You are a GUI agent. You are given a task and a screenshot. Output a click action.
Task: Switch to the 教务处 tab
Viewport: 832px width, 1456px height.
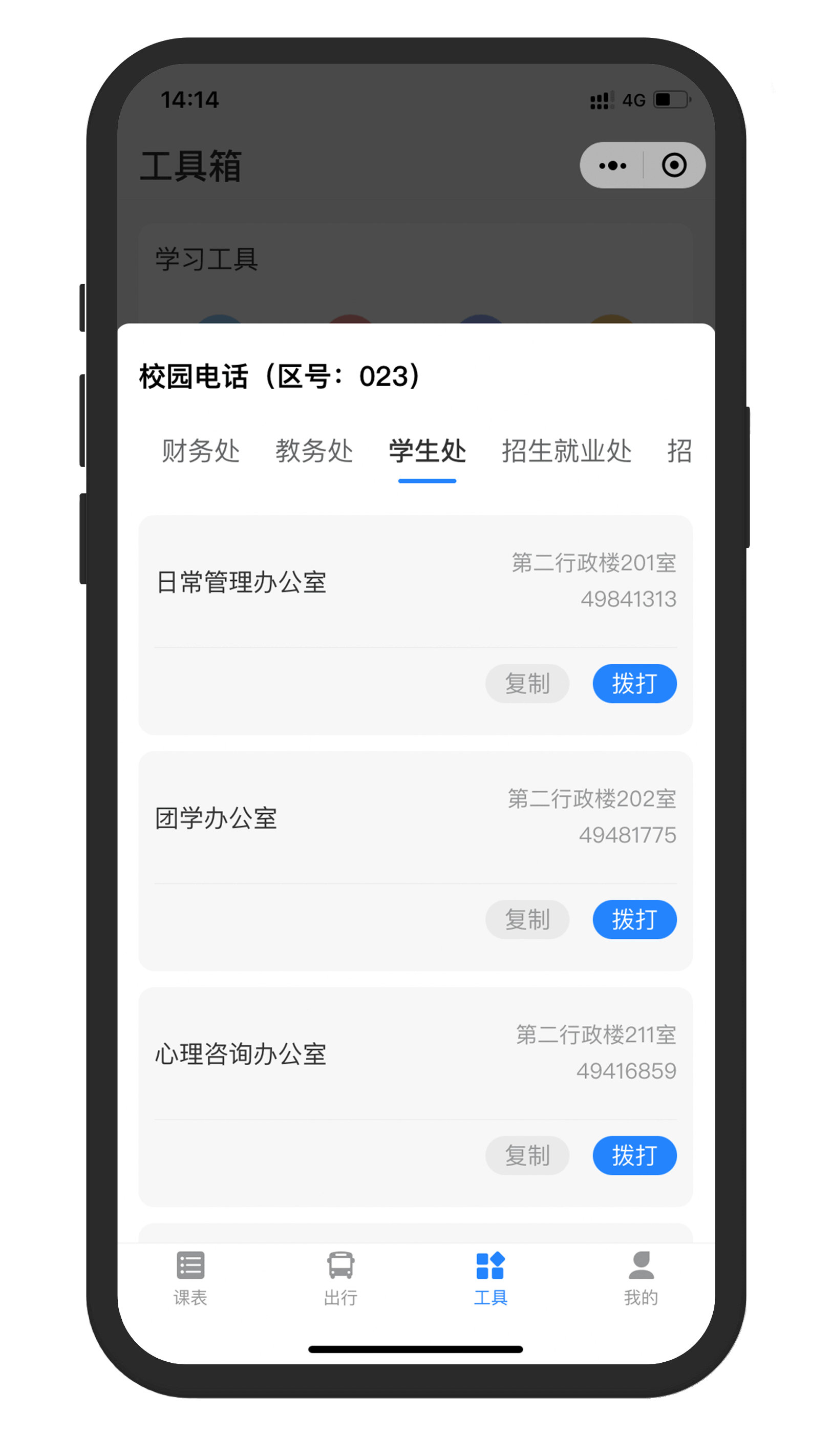pos(314,451)
